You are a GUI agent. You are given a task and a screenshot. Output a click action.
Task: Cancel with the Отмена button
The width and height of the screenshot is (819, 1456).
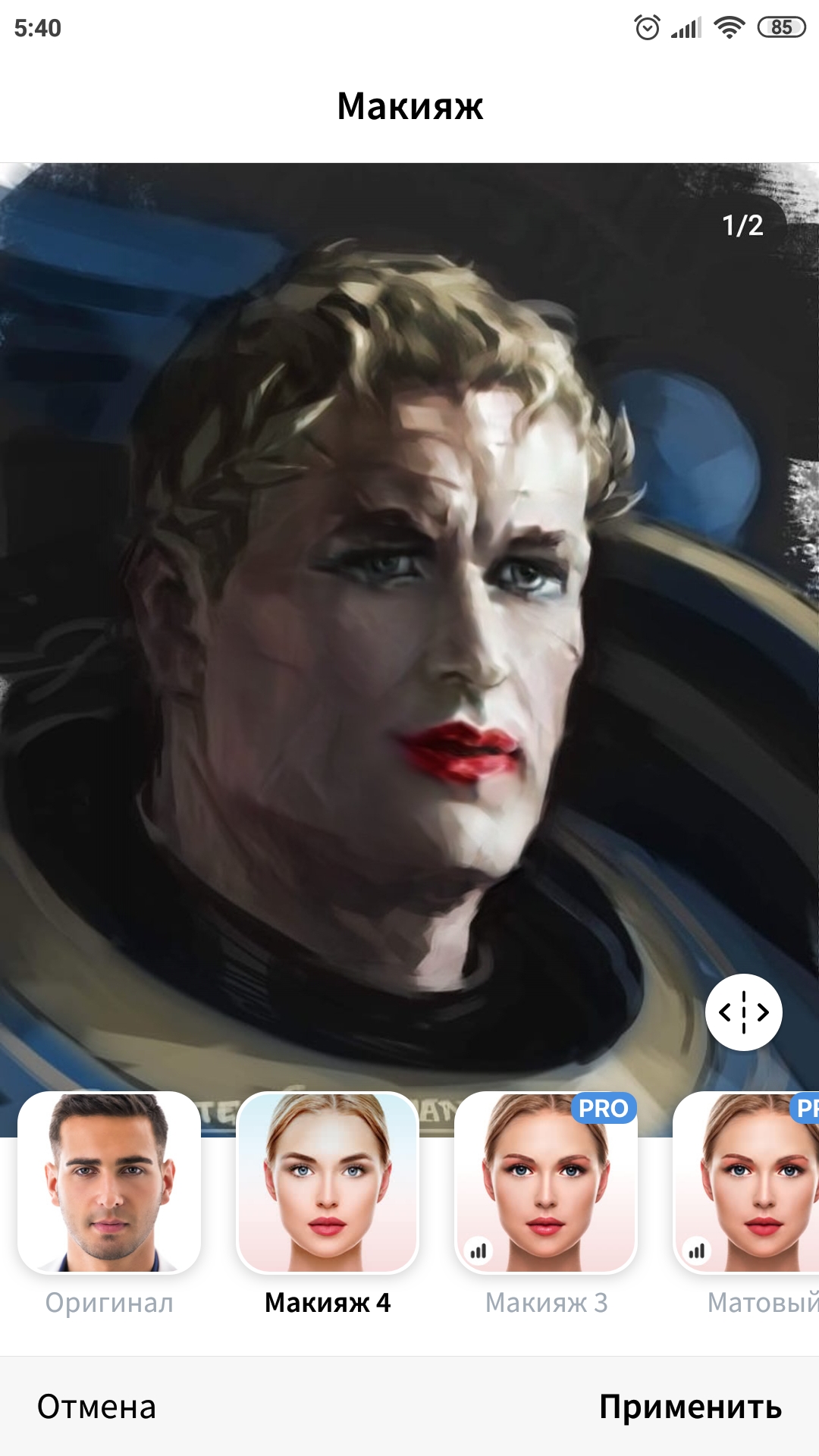click(96, 1407)
